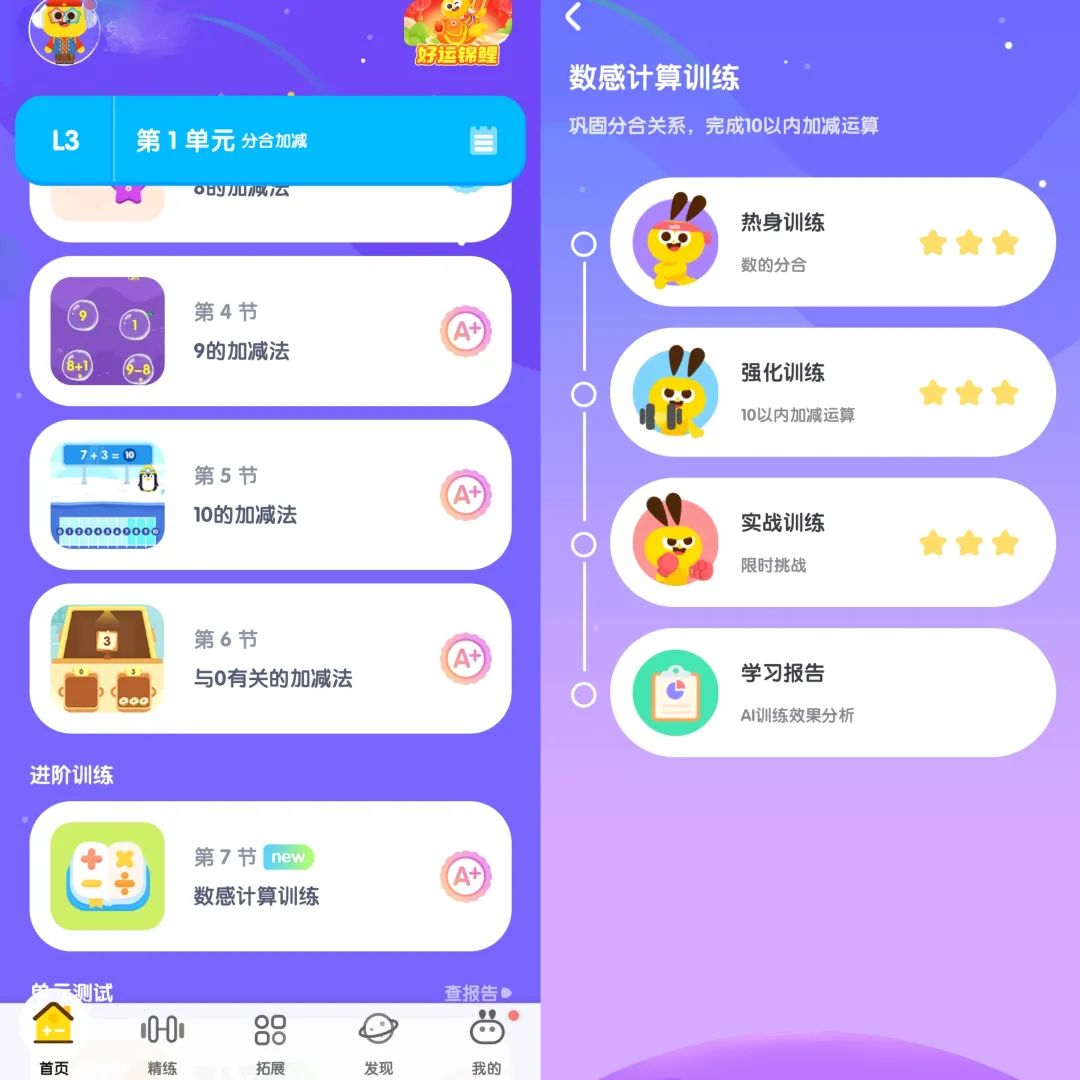Viewport: 1080px width, 1080px height.
Task: Switch to the 我的 tab
Action: [486, 1044]
